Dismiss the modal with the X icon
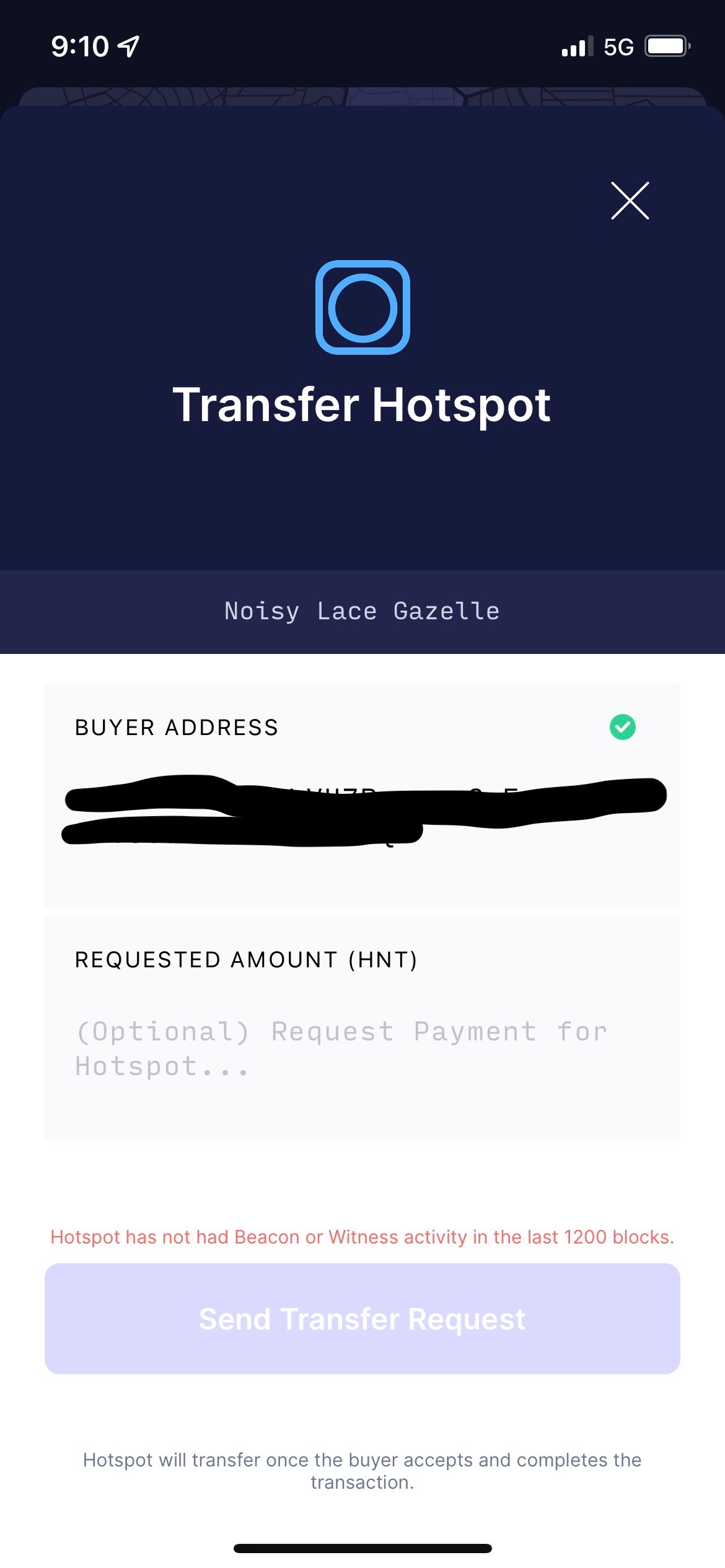Screen dimensions: 725x1568 point(629,201)
